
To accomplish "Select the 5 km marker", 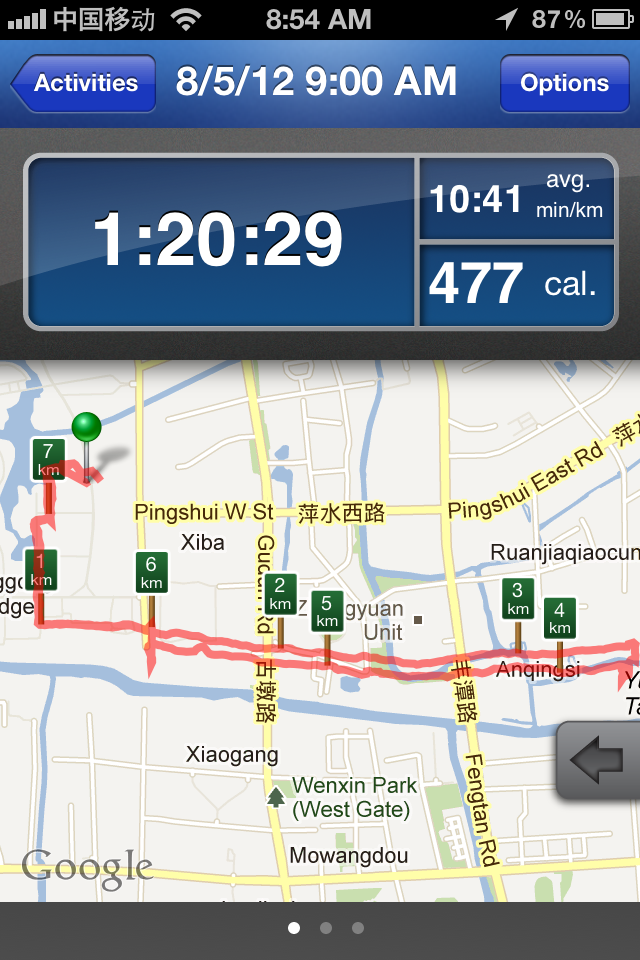I will tap(327, 611).
